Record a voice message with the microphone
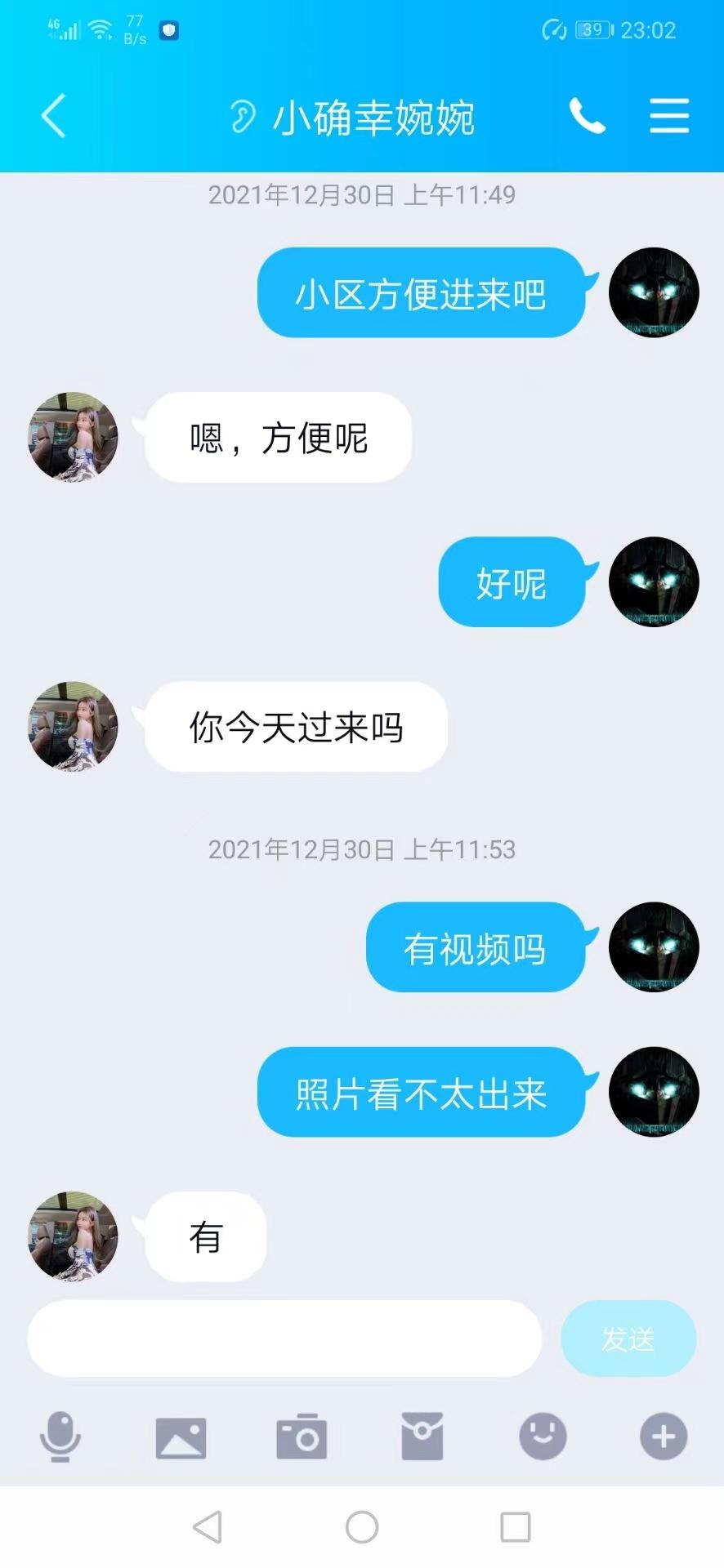The height and width of the screenshot is (1568, 724). [x=60, y=1437]
